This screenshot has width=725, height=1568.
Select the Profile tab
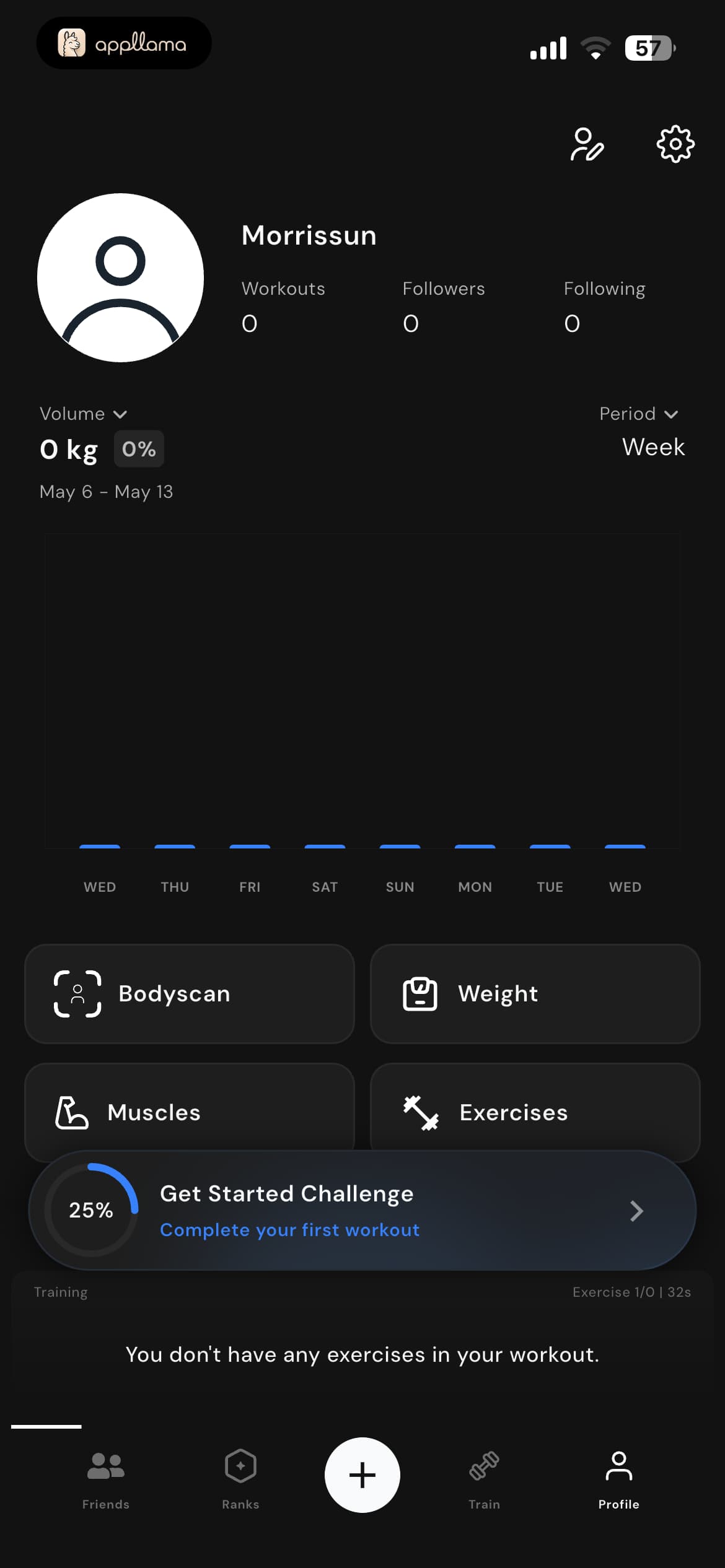pos(618,1480)
